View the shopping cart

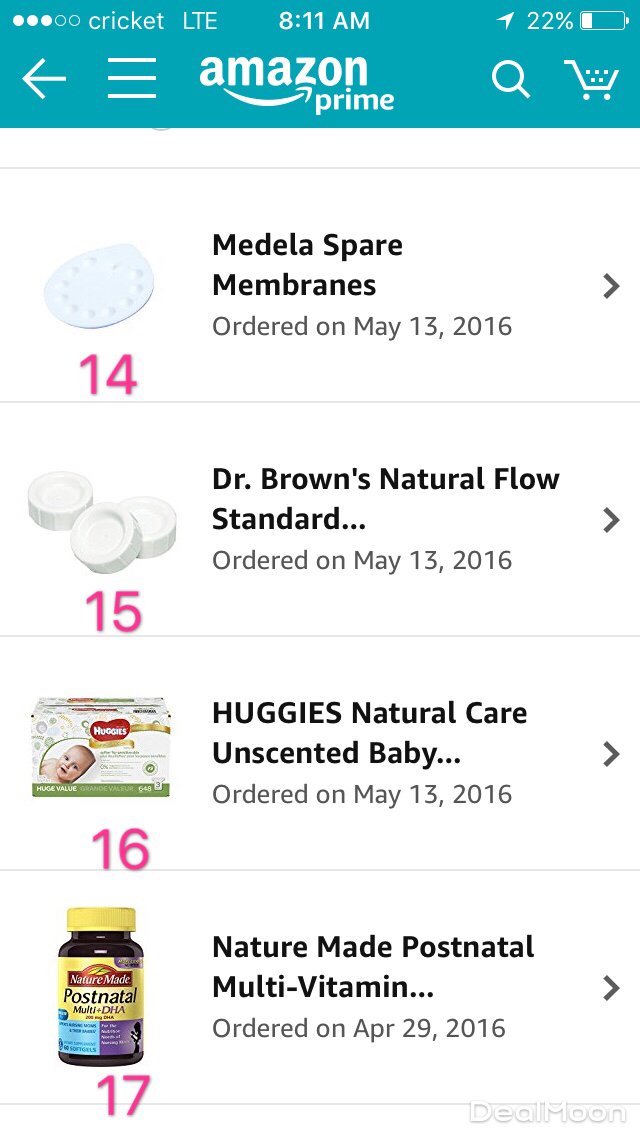(x=591, y=80)
